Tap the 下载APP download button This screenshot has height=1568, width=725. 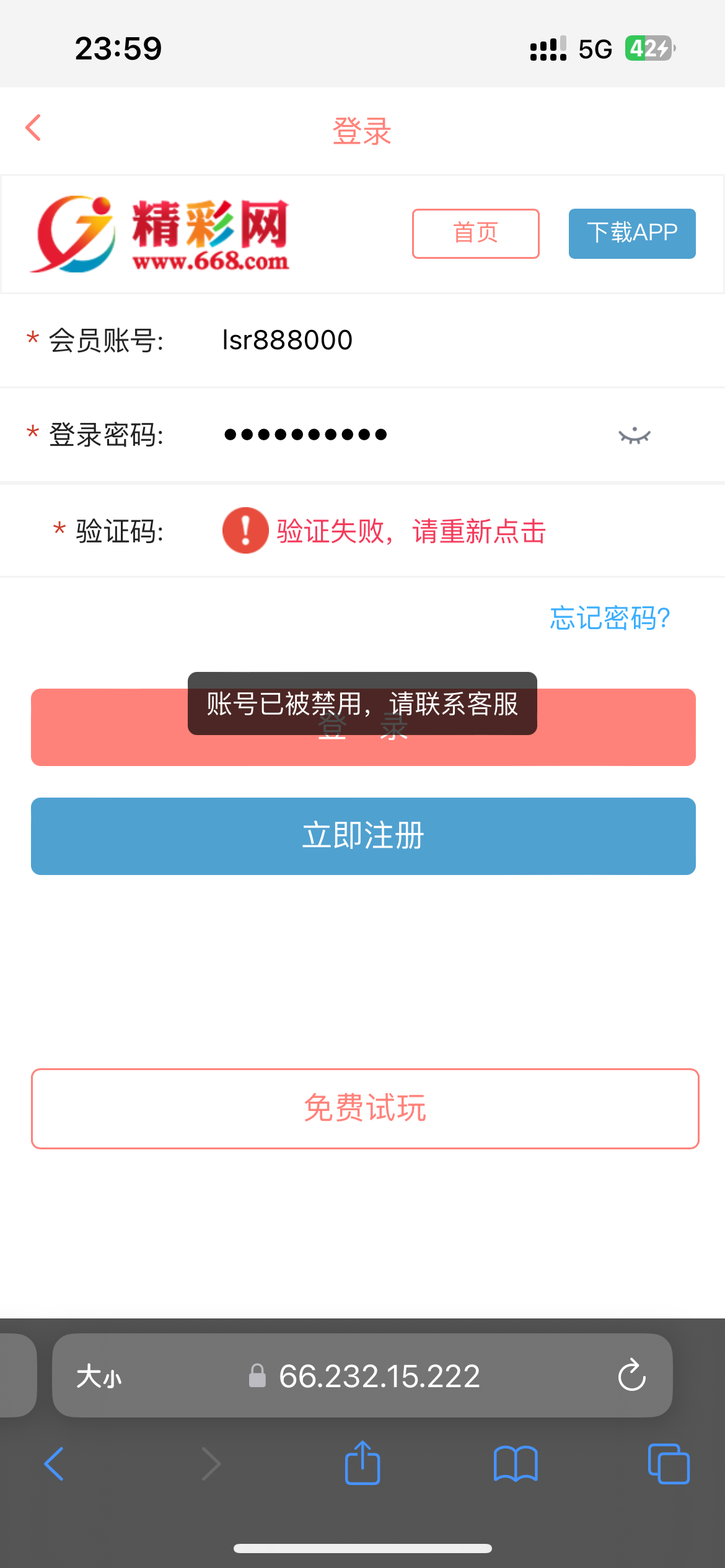[631, 233]
